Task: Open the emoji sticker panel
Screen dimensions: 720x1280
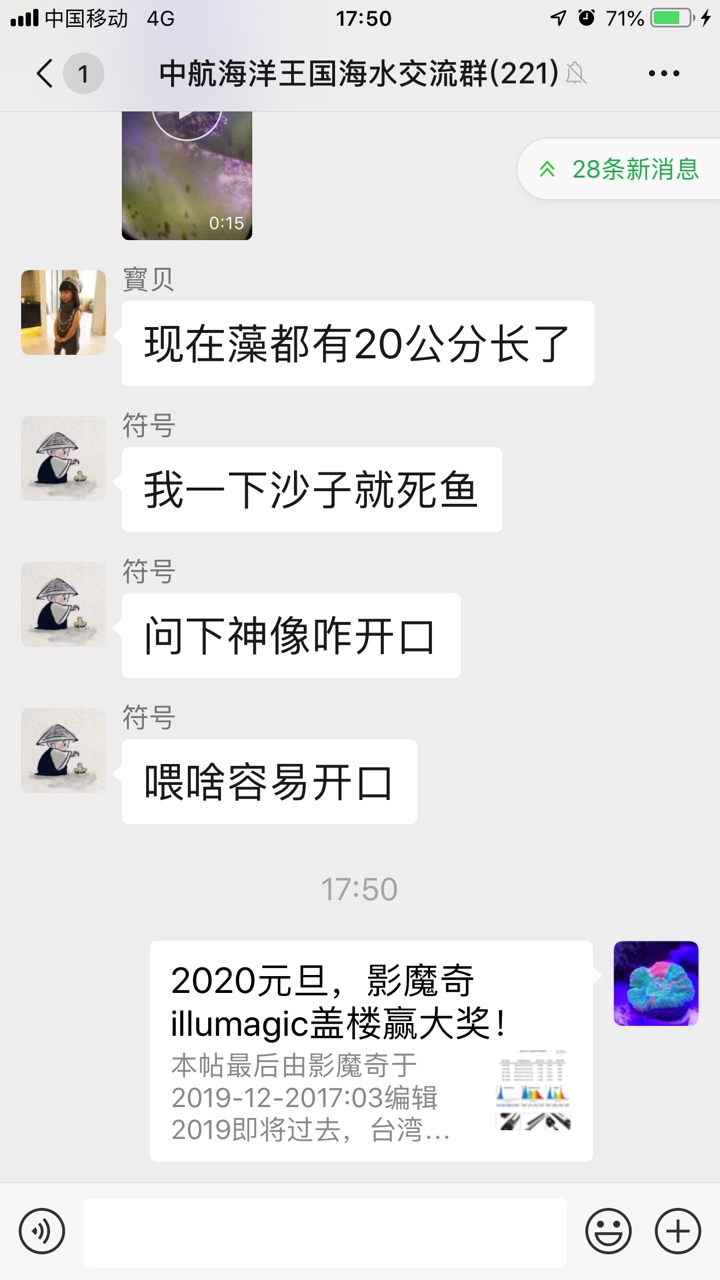Action: pyautogui.click(x=608, y=1230)
